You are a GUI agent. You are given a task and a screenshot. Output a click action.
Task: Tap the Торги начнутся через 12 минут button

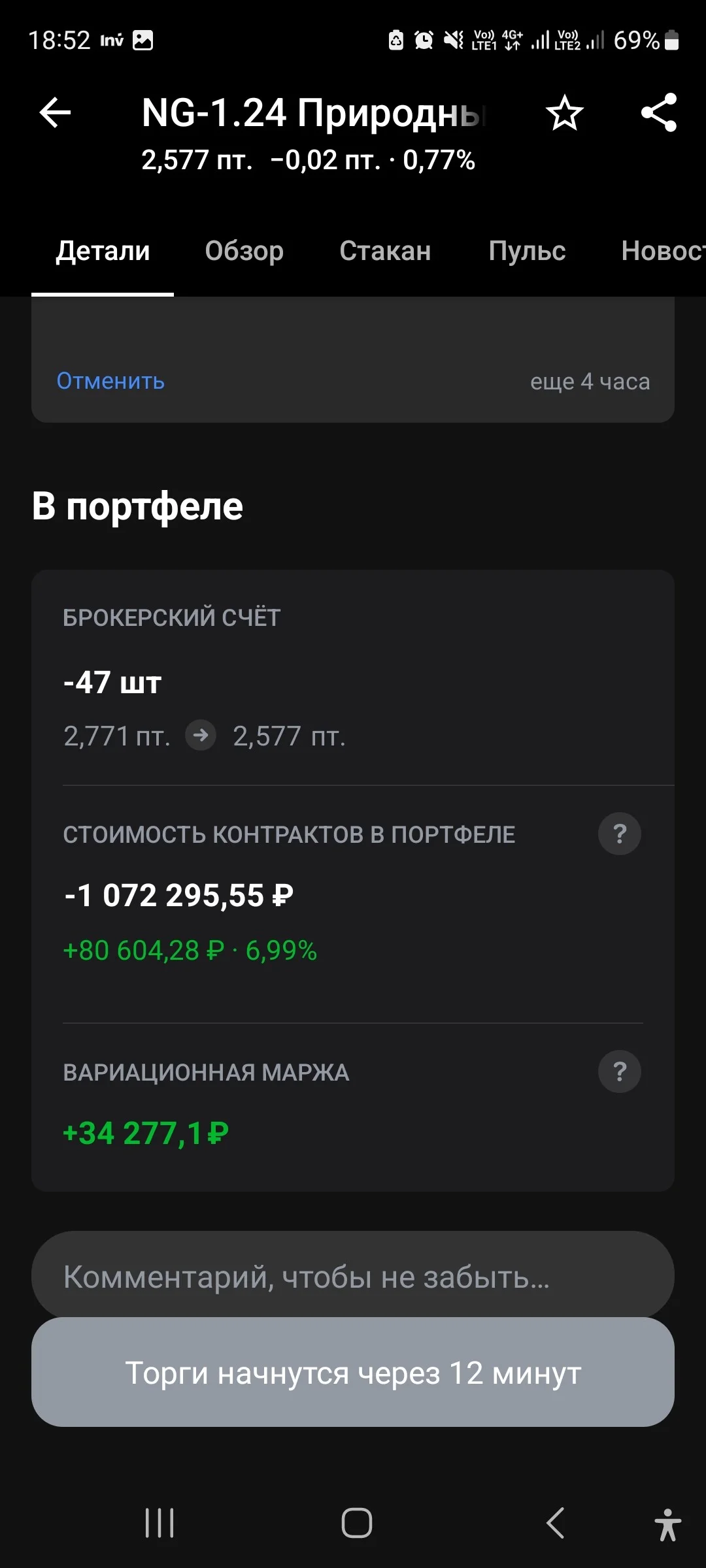pyautogui.click(x=353, y=1372)
